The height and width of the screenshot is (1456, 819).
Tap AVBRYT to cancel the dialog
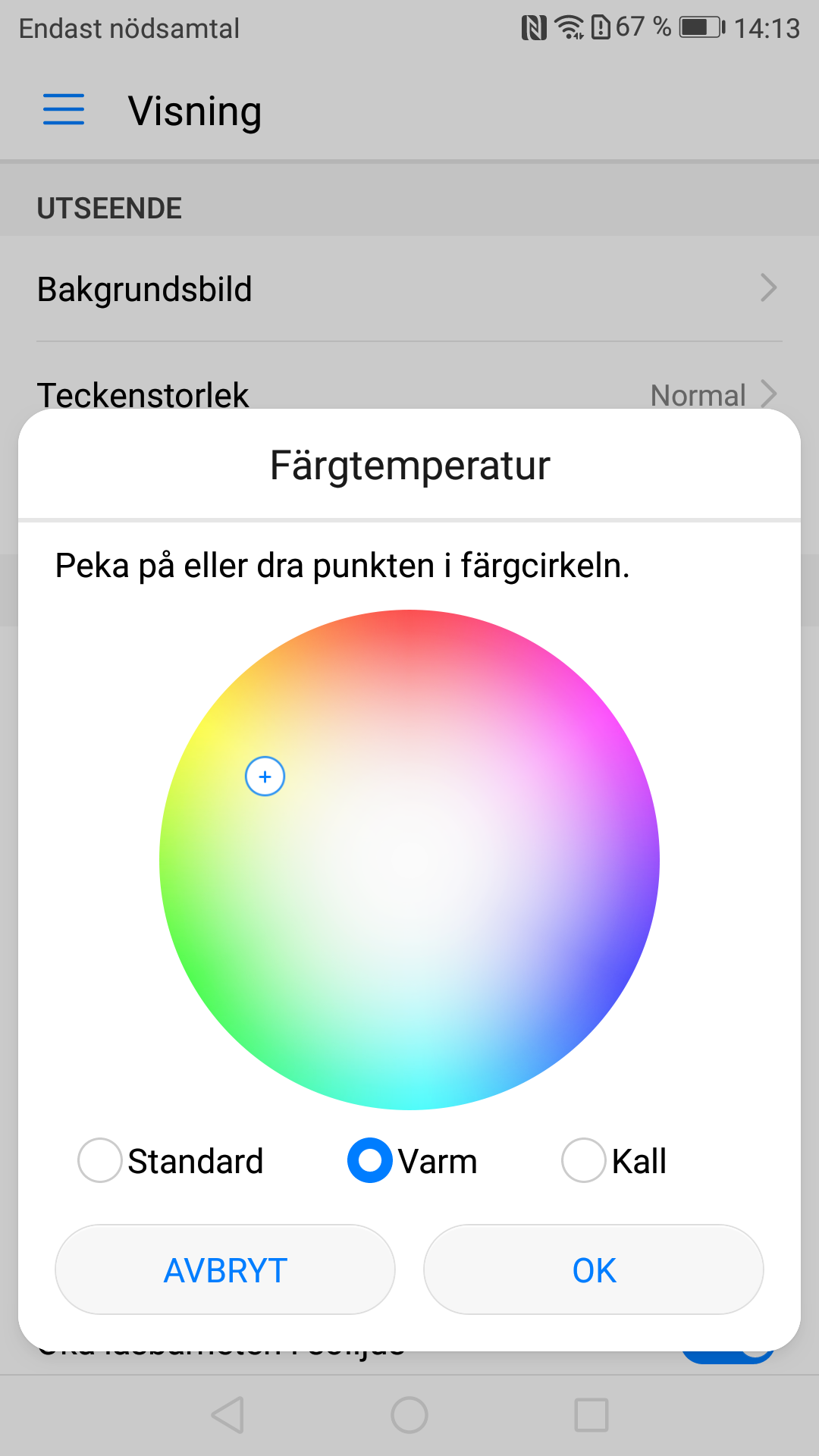pos(225,1270)
